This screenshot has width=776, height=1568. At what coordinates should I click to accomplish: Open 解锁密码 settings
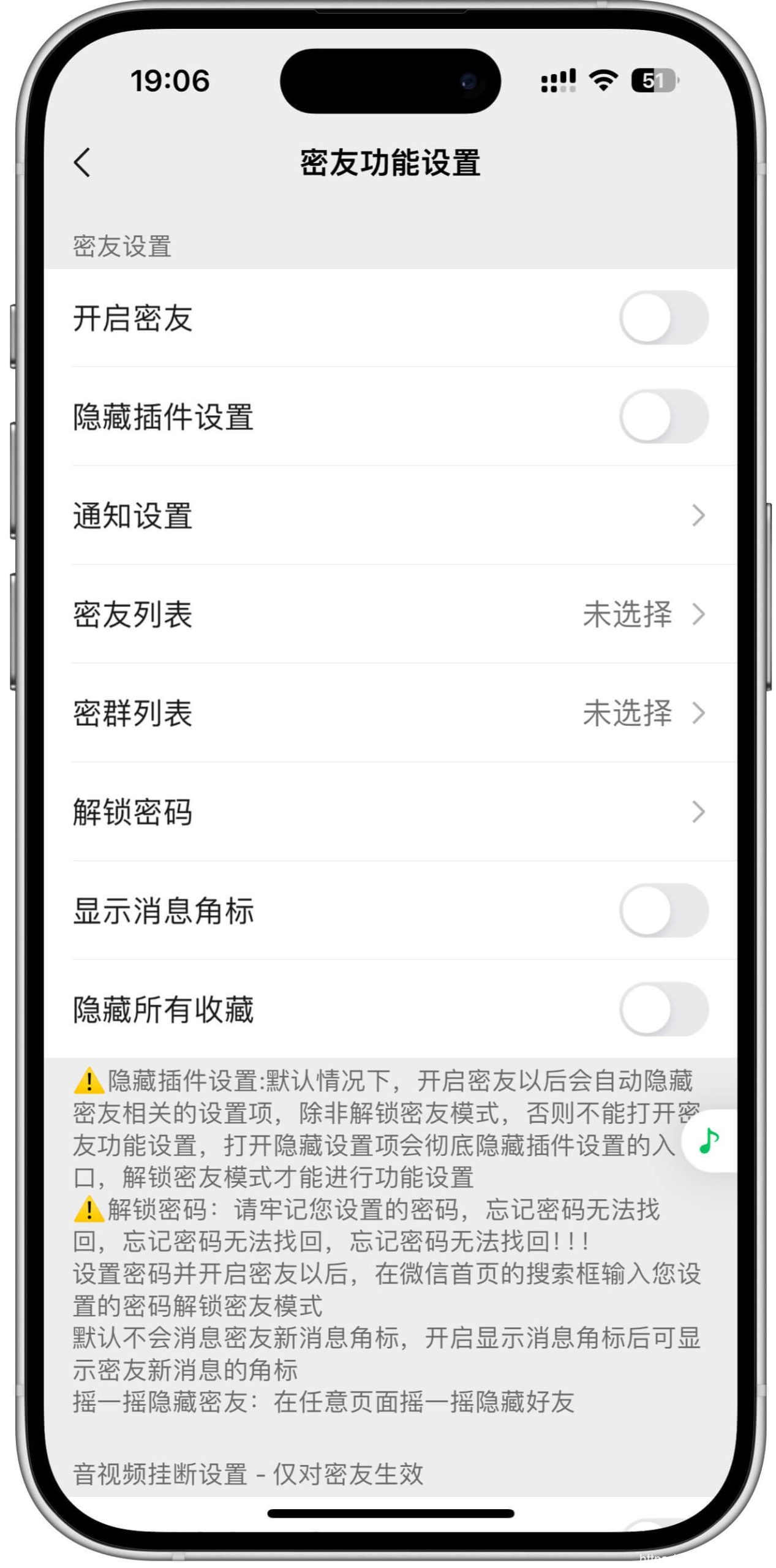click(390, 812)
